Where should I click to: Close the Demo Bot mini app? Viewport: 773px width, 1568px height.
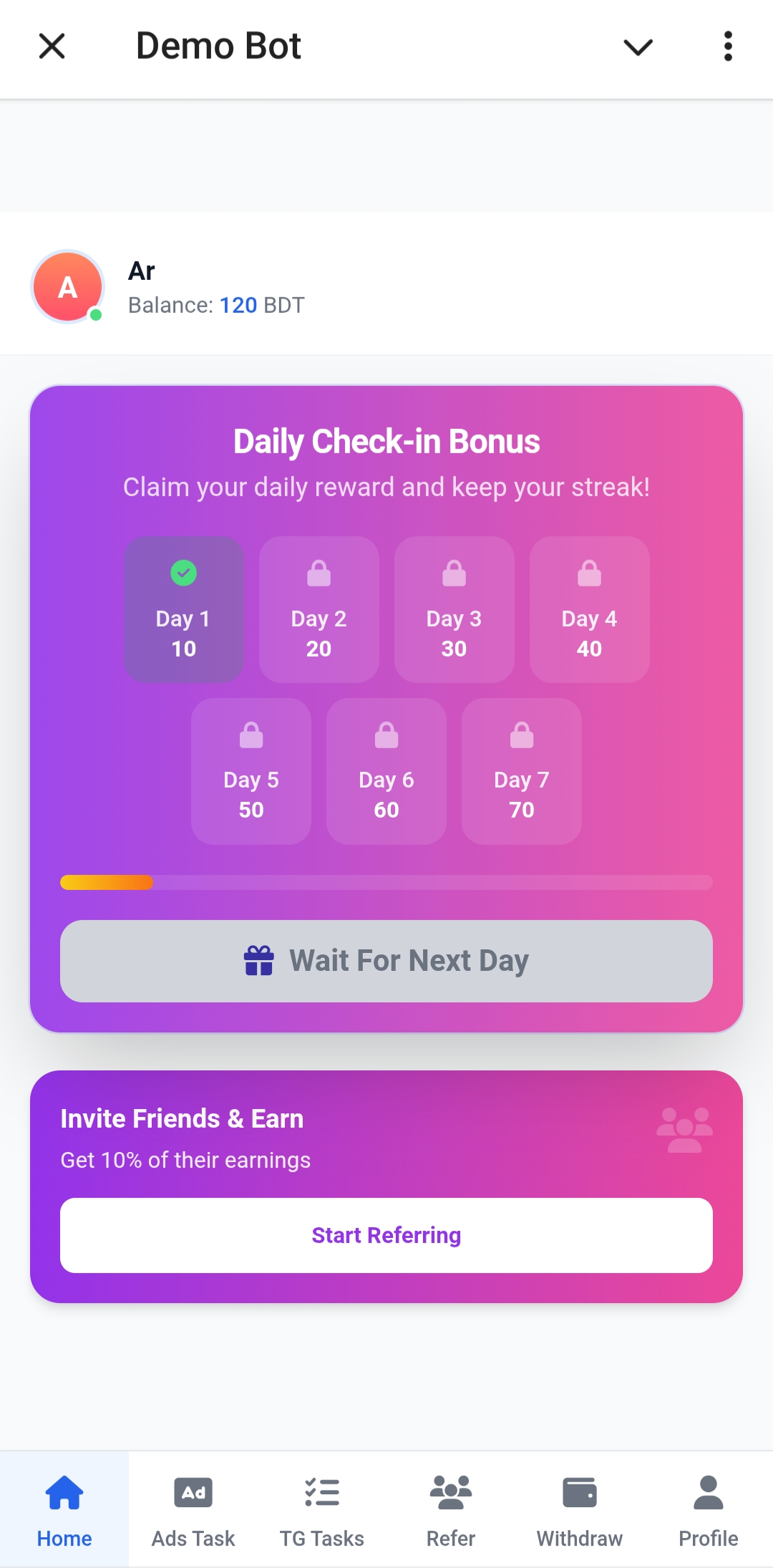[52, 47]
